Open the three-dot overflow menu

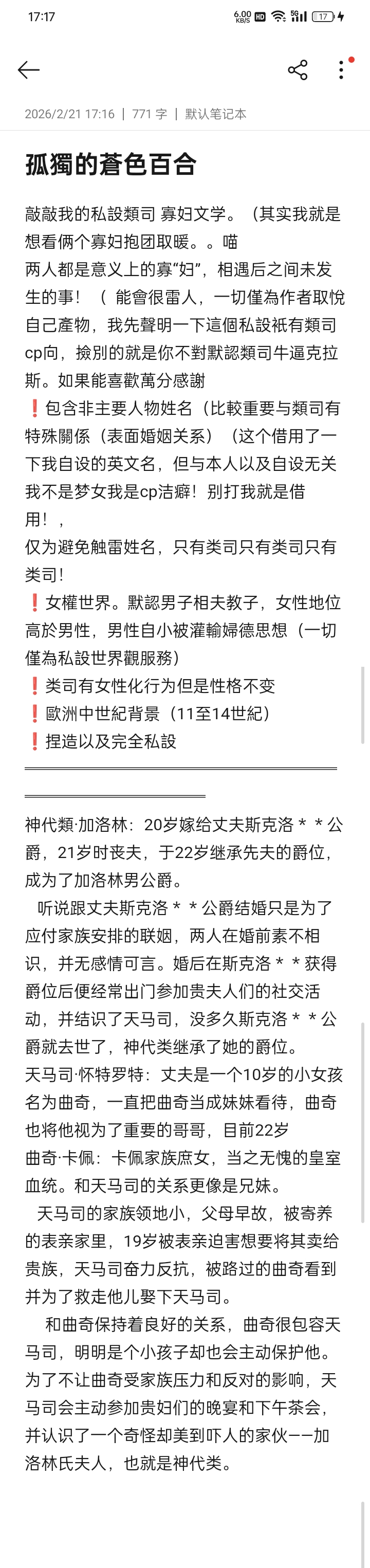341,70
